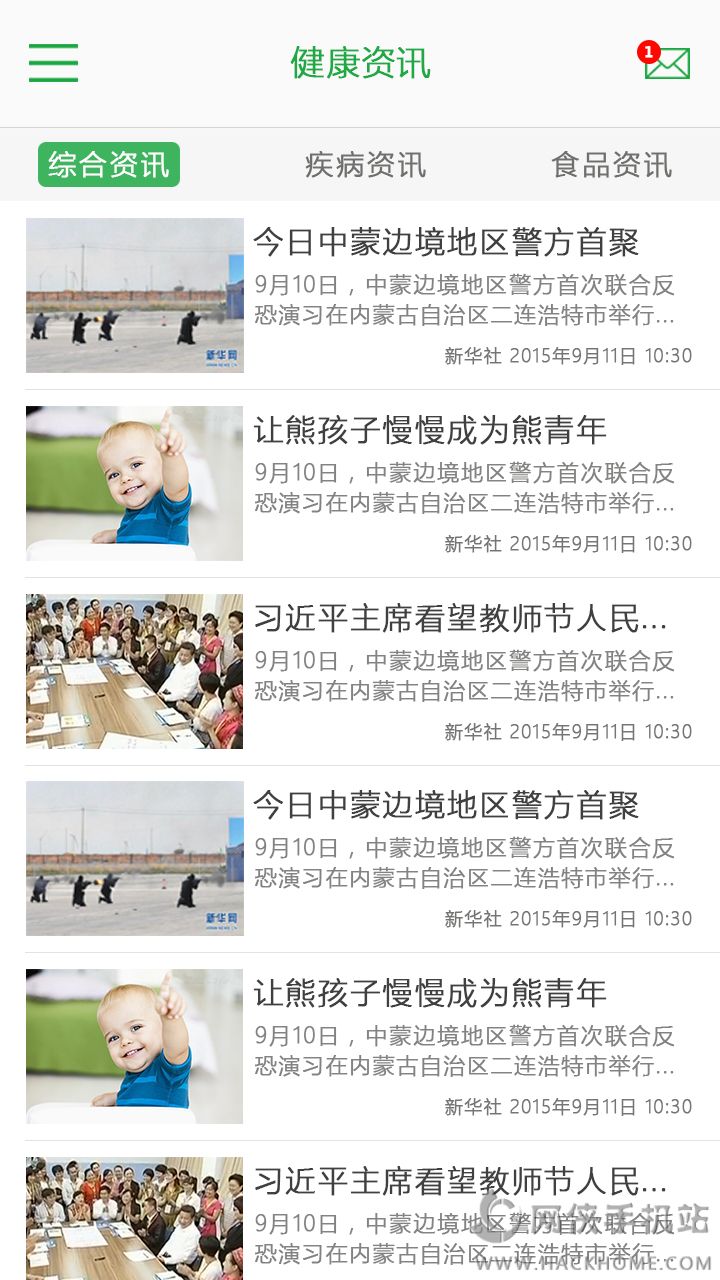
Task: Open the hamburger drawer menu
Action: (x=53, y=63)
